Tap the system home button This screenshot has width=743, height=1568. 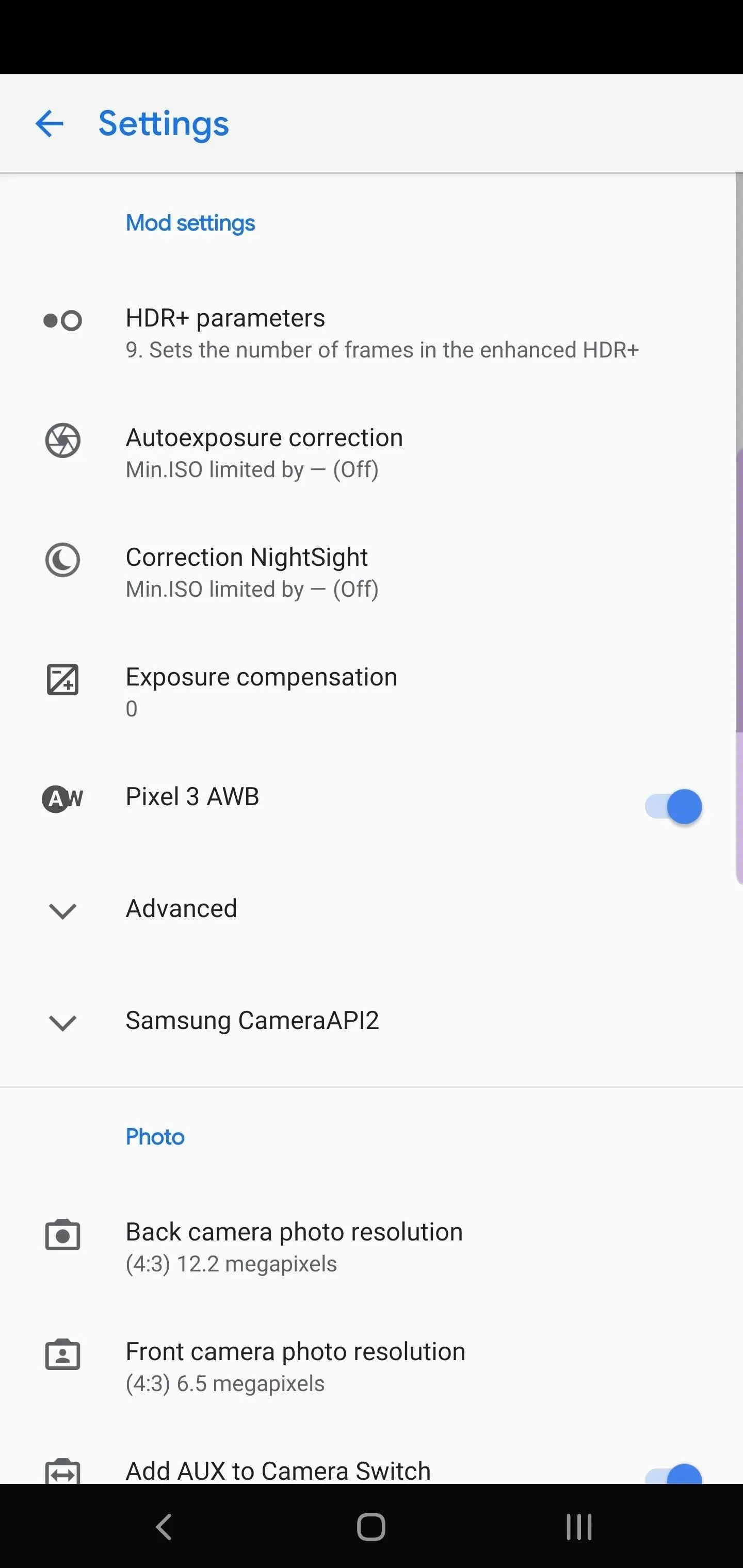click(371, 1527)
